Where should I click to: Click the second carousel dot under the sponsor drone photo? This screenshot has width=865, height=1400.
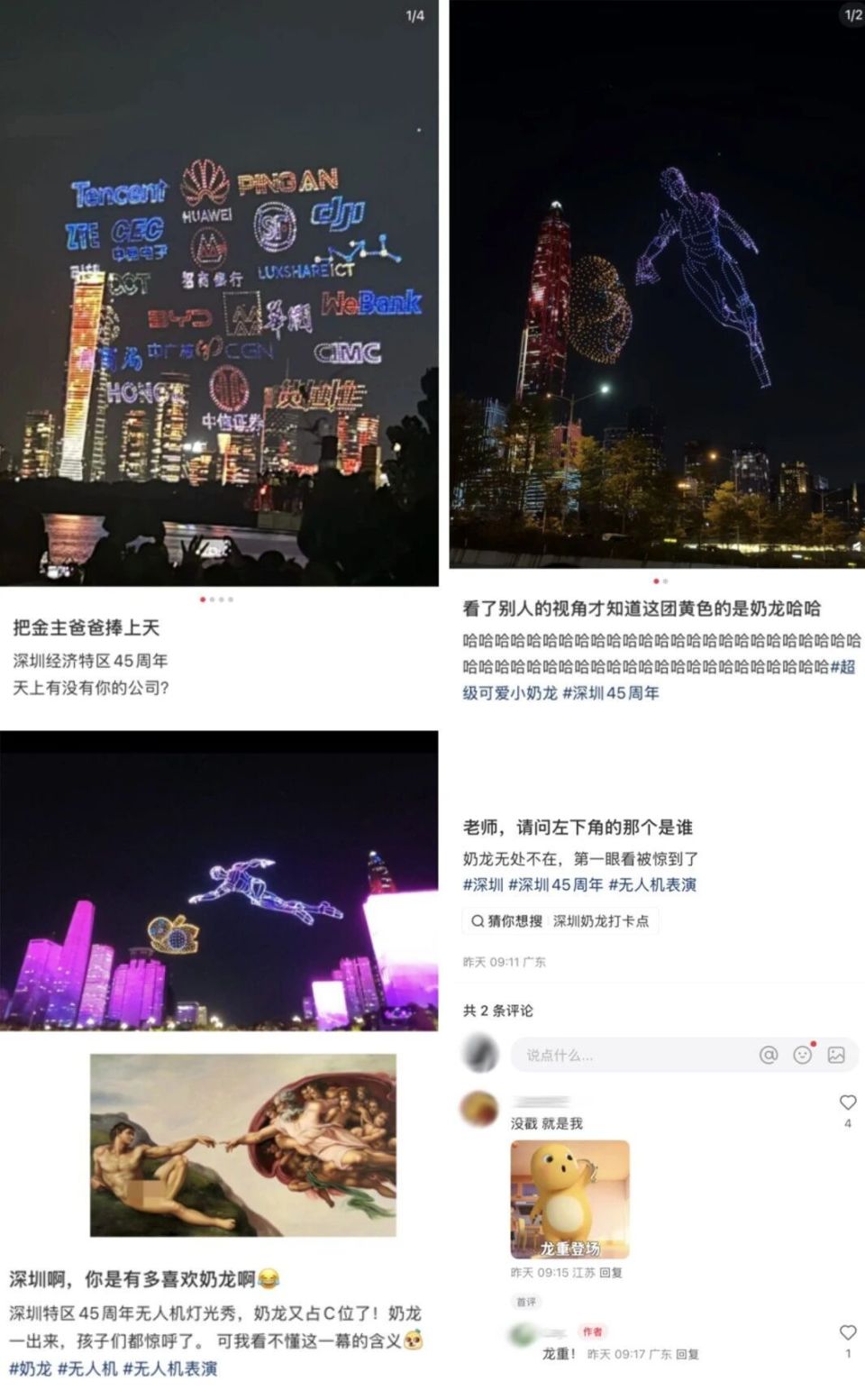(x=212, y=599)
